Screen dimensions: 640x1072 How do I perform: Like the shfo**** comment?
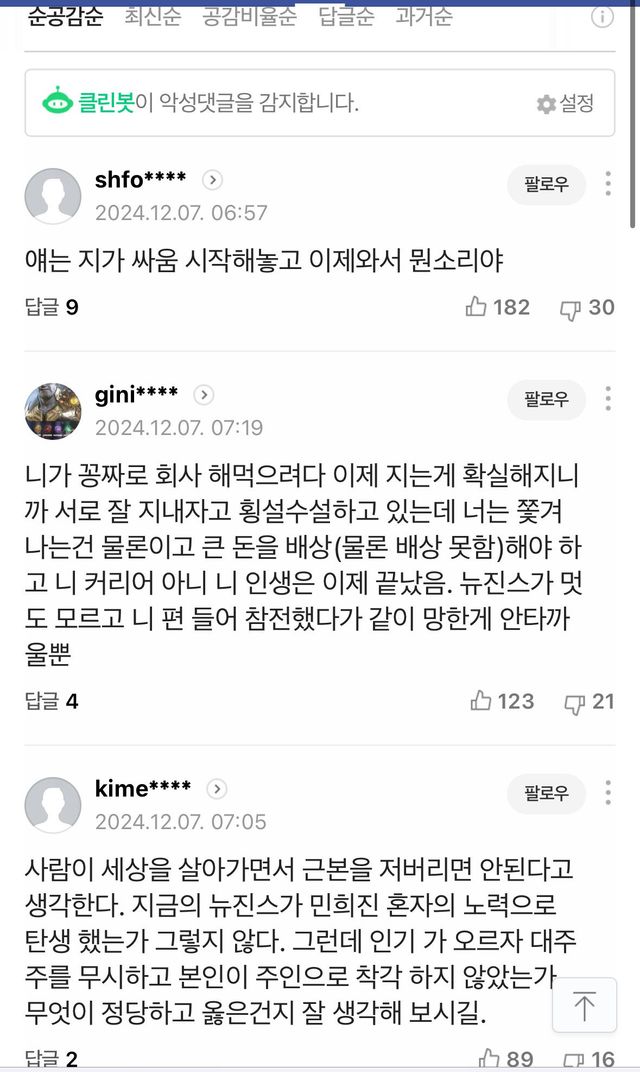point(497,307)
